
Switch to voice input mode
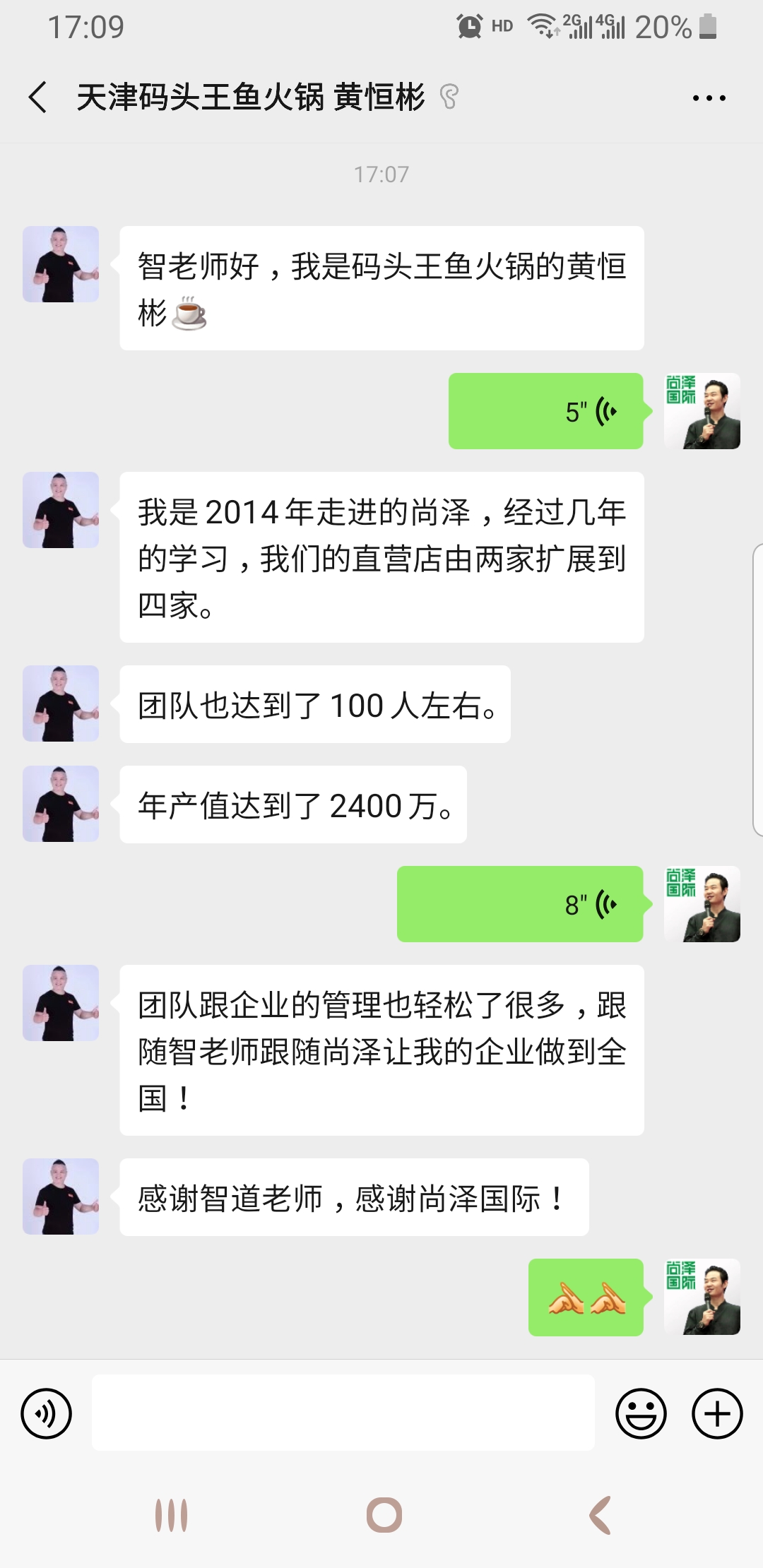[47, 1413]
